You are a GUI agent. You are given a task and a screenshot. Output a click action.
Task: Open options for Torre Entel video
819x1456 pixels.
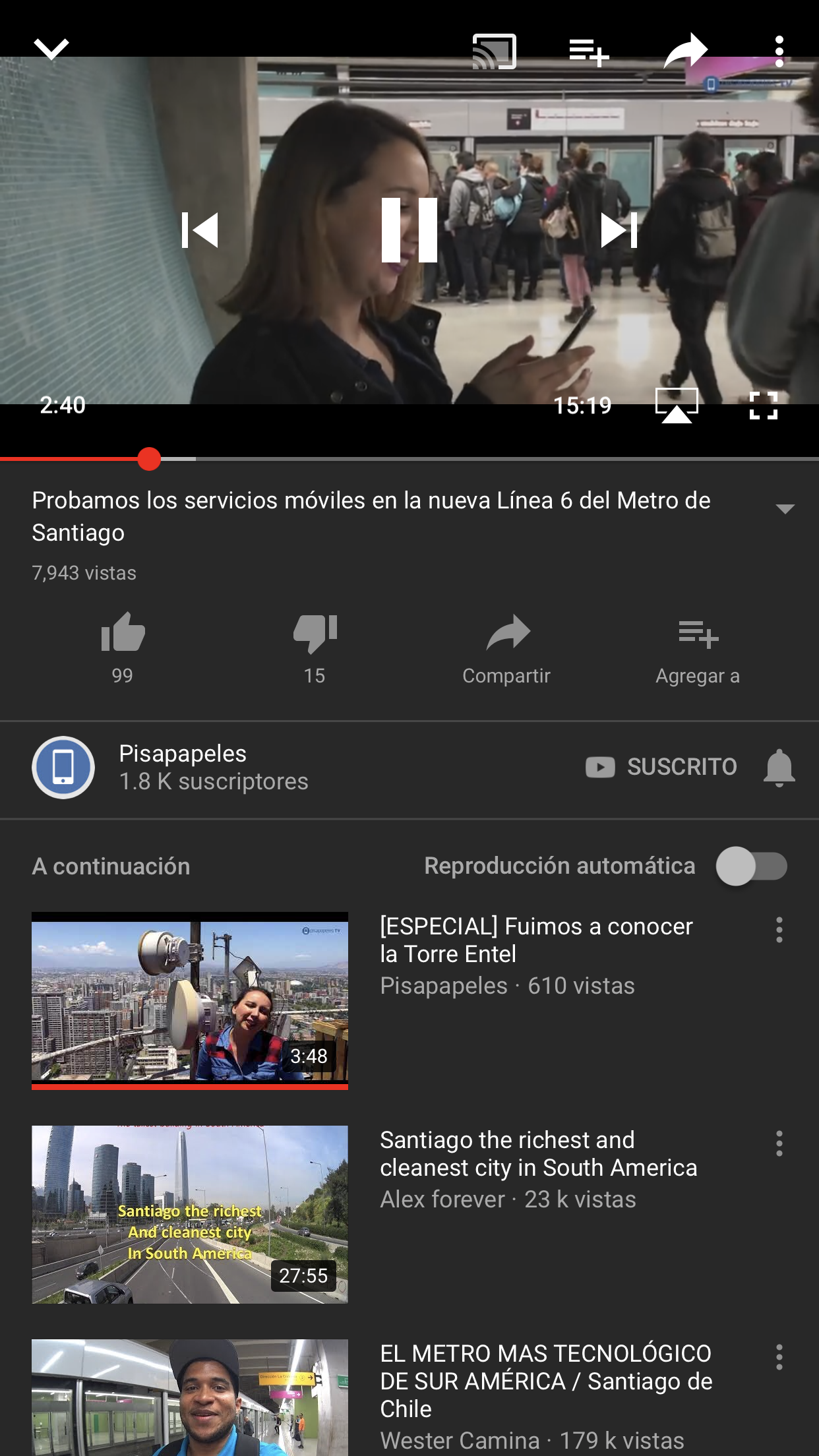click(x=779, y=930)
